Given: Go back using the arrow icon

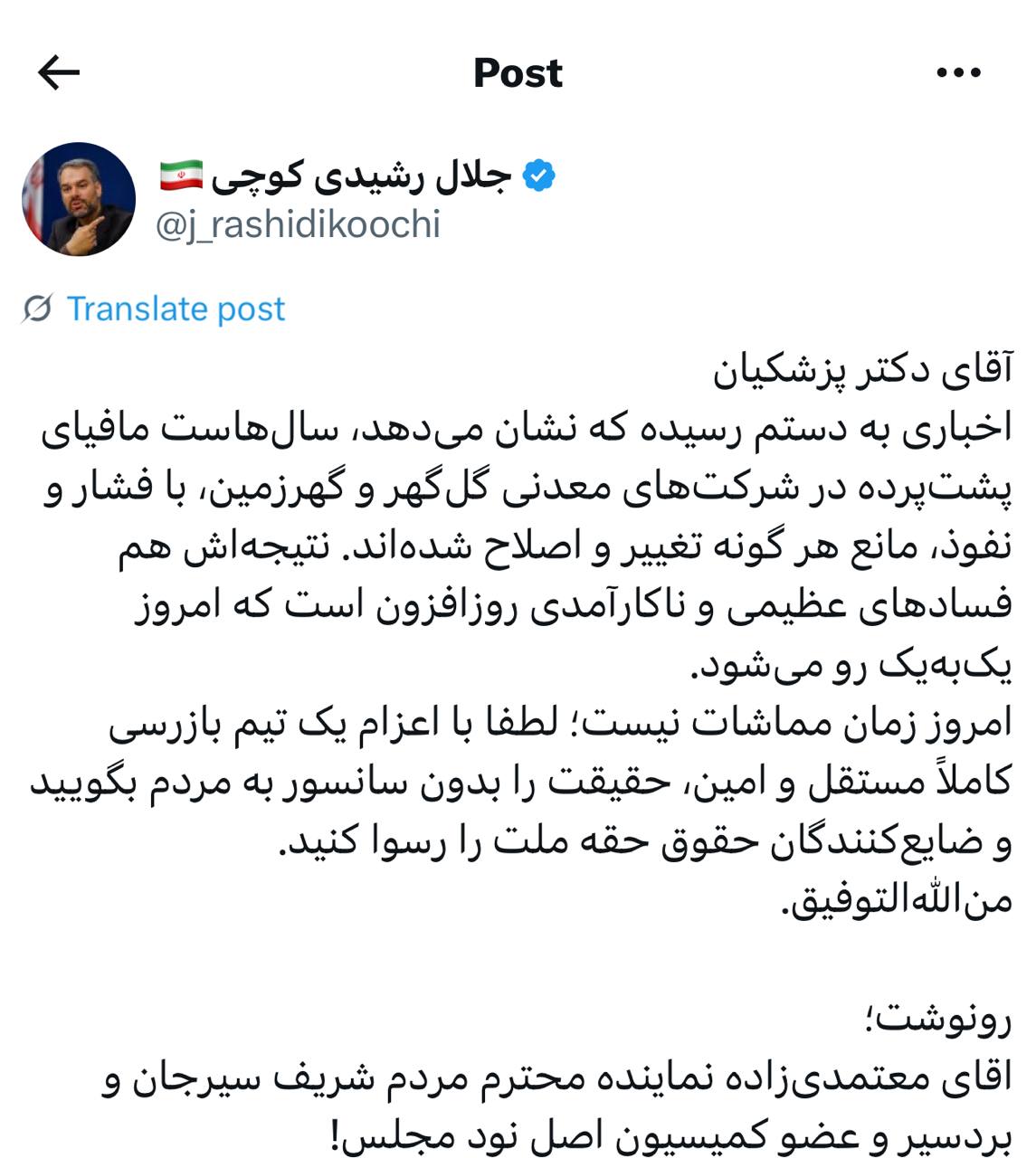Looking at the screenshot, I should point(59,72).
